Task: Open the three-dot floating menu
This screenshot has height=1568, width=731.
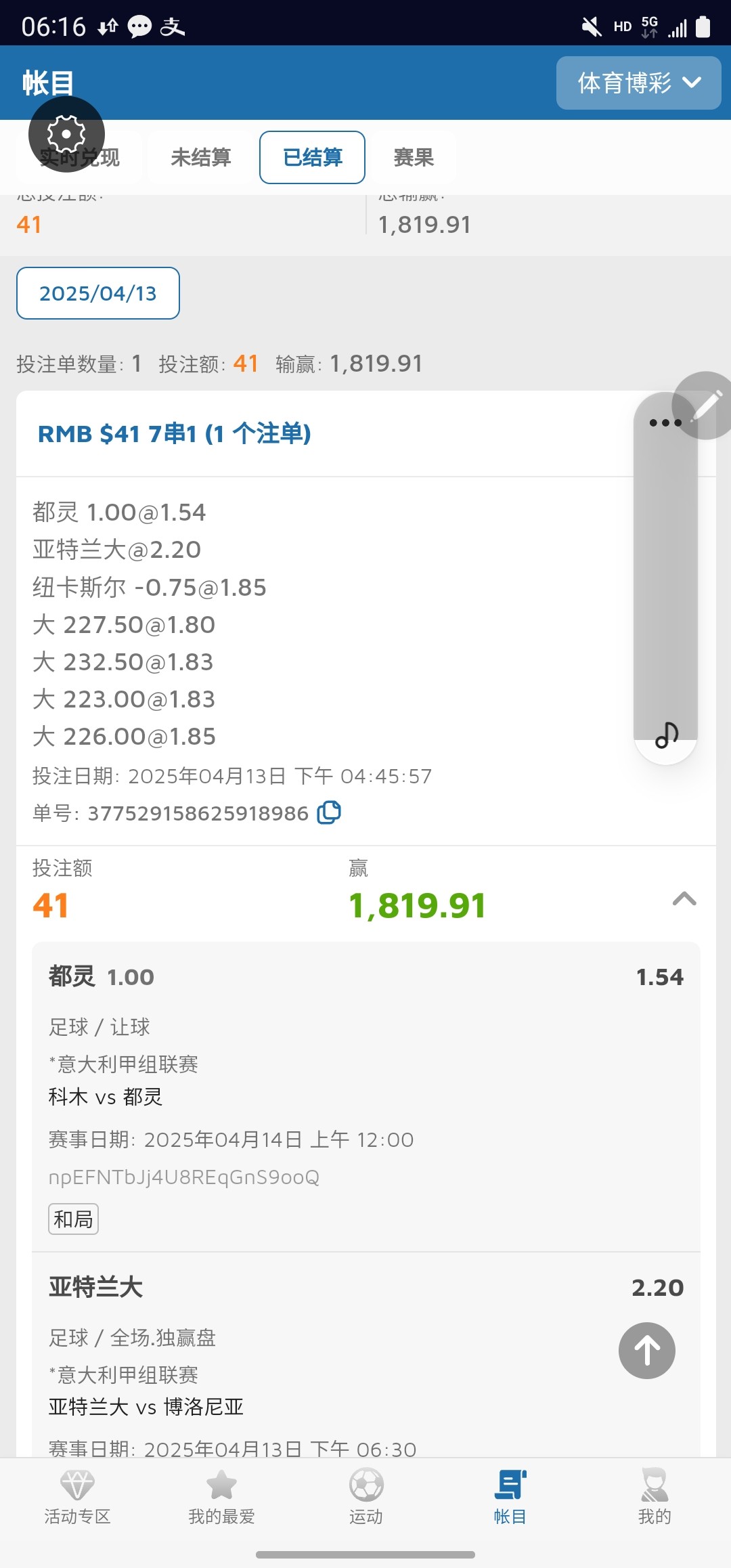Action: coord(665,423)
